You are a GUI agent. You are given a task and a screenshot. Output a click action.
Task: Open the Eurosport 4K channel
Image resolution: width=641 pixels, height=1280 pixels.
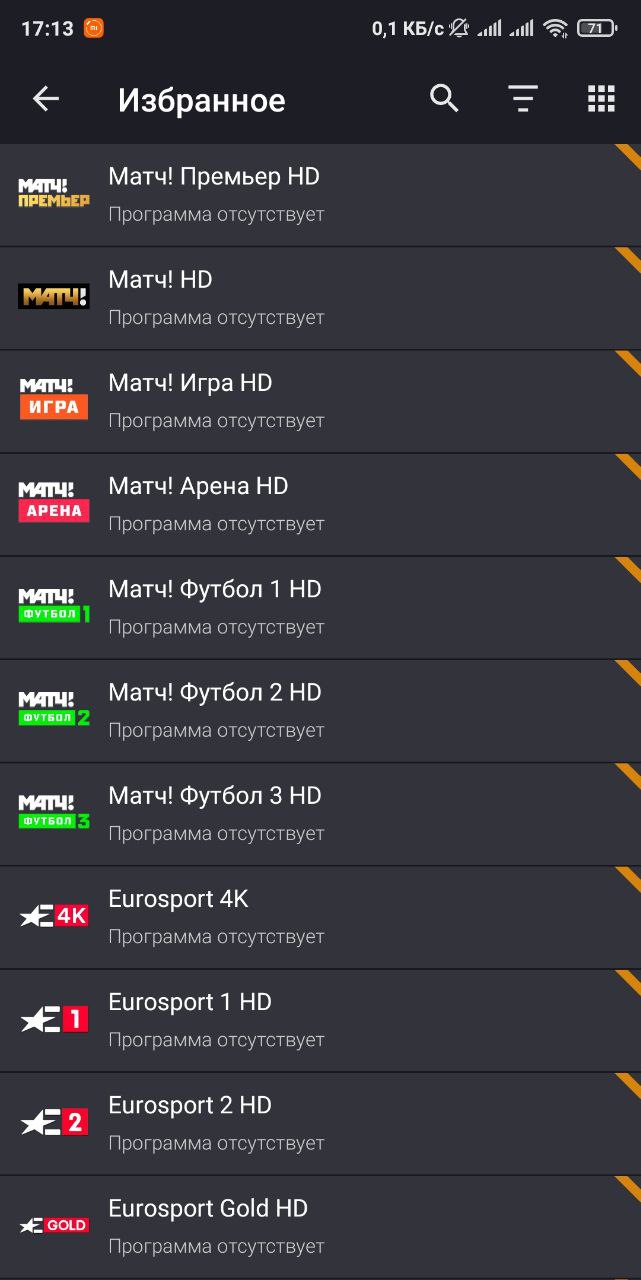click(x=320, y=917)
